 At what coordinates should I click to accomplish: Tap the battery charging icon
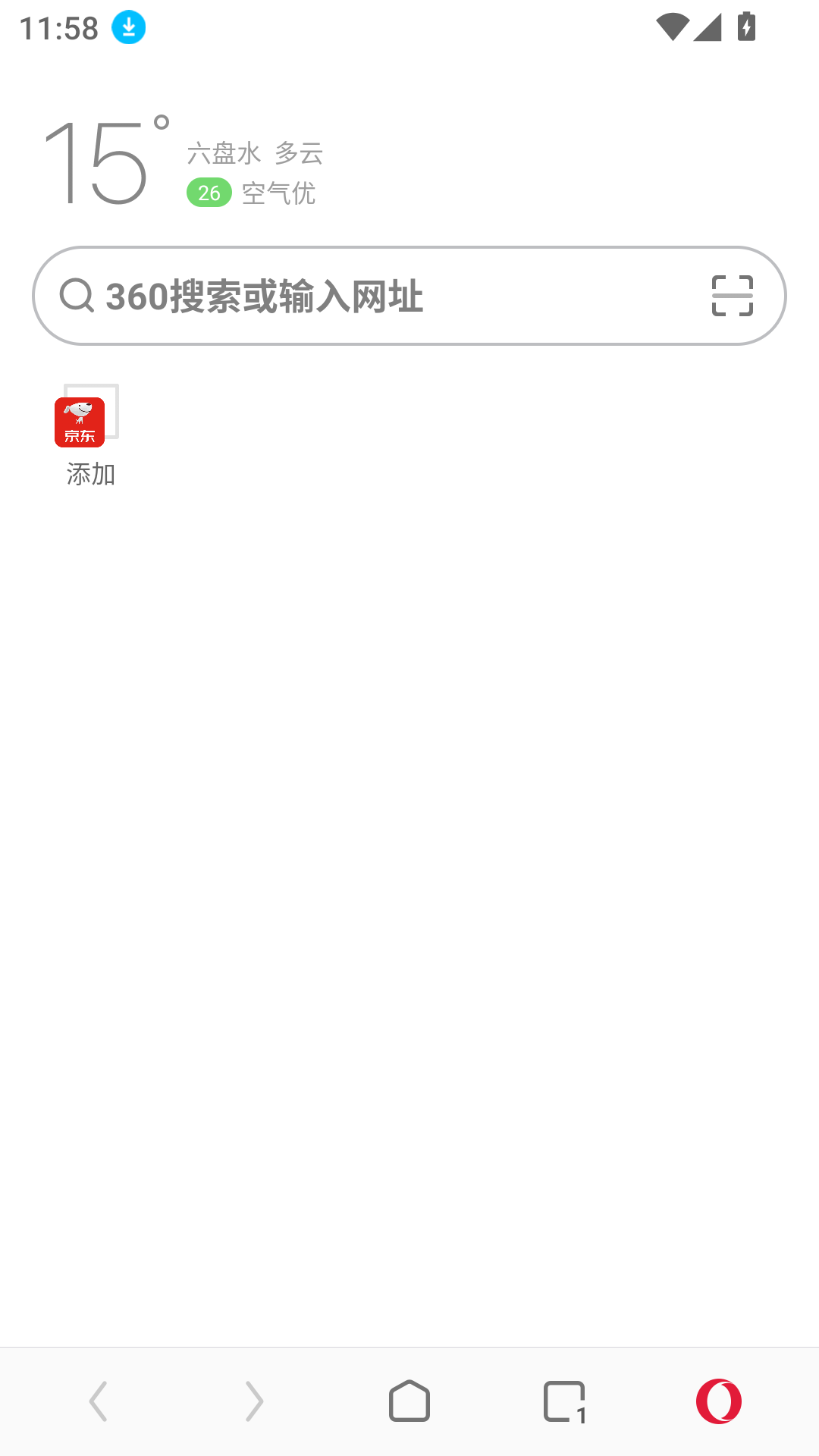tap(746, 27)
